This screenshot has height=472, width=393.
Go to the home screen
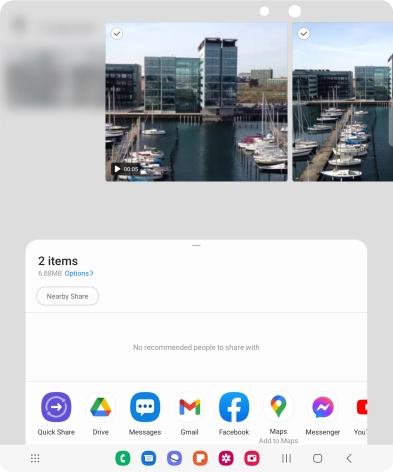click(x=318, y=458)
